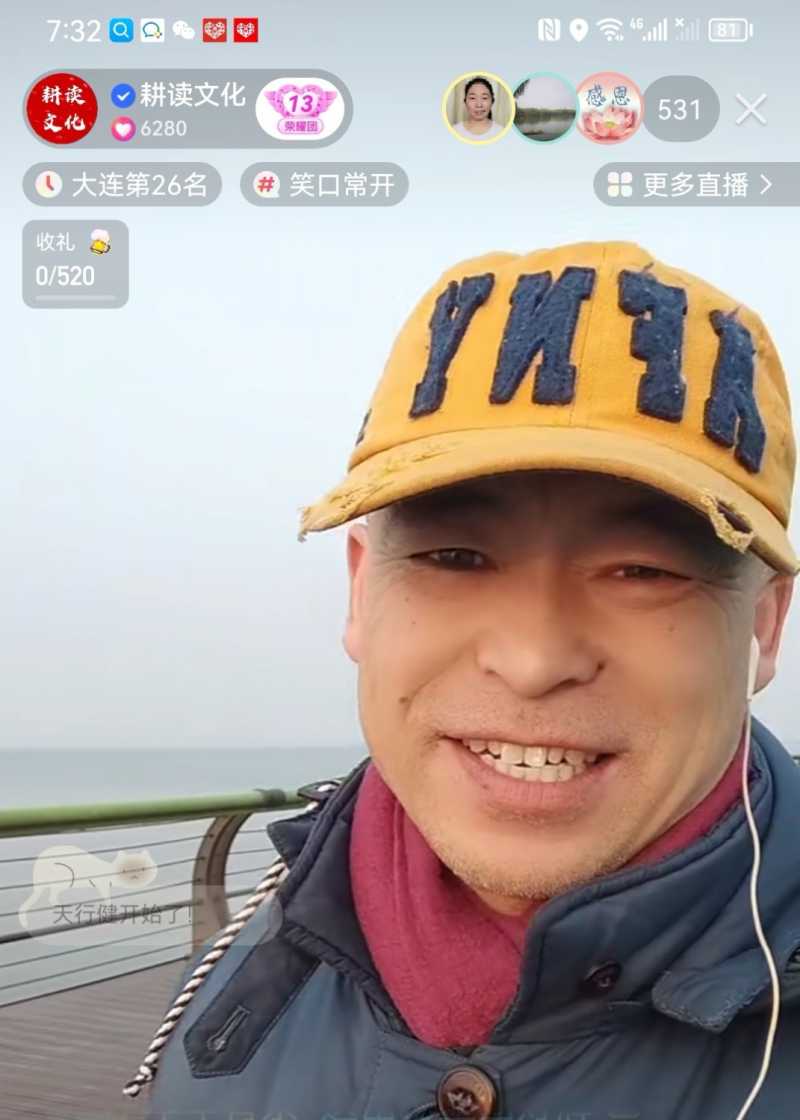View the top viewer with the woman's photo
Screen dimensions: 800x1120
click(478, 108)
